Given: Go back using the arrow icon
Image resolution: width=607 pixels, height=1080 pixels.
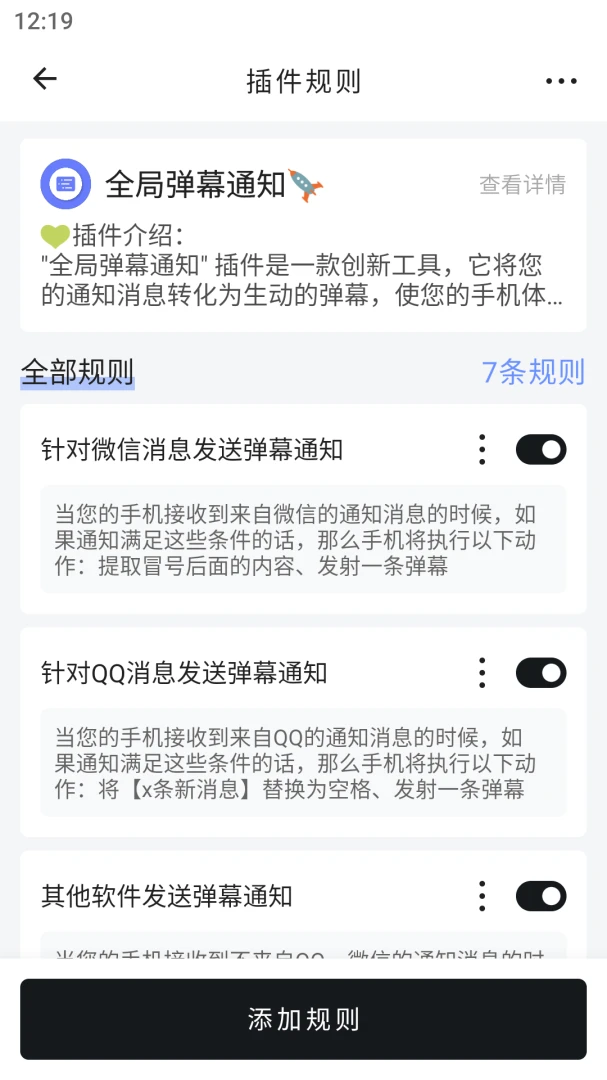Looking at the screenshot, I should pos(45,80).
